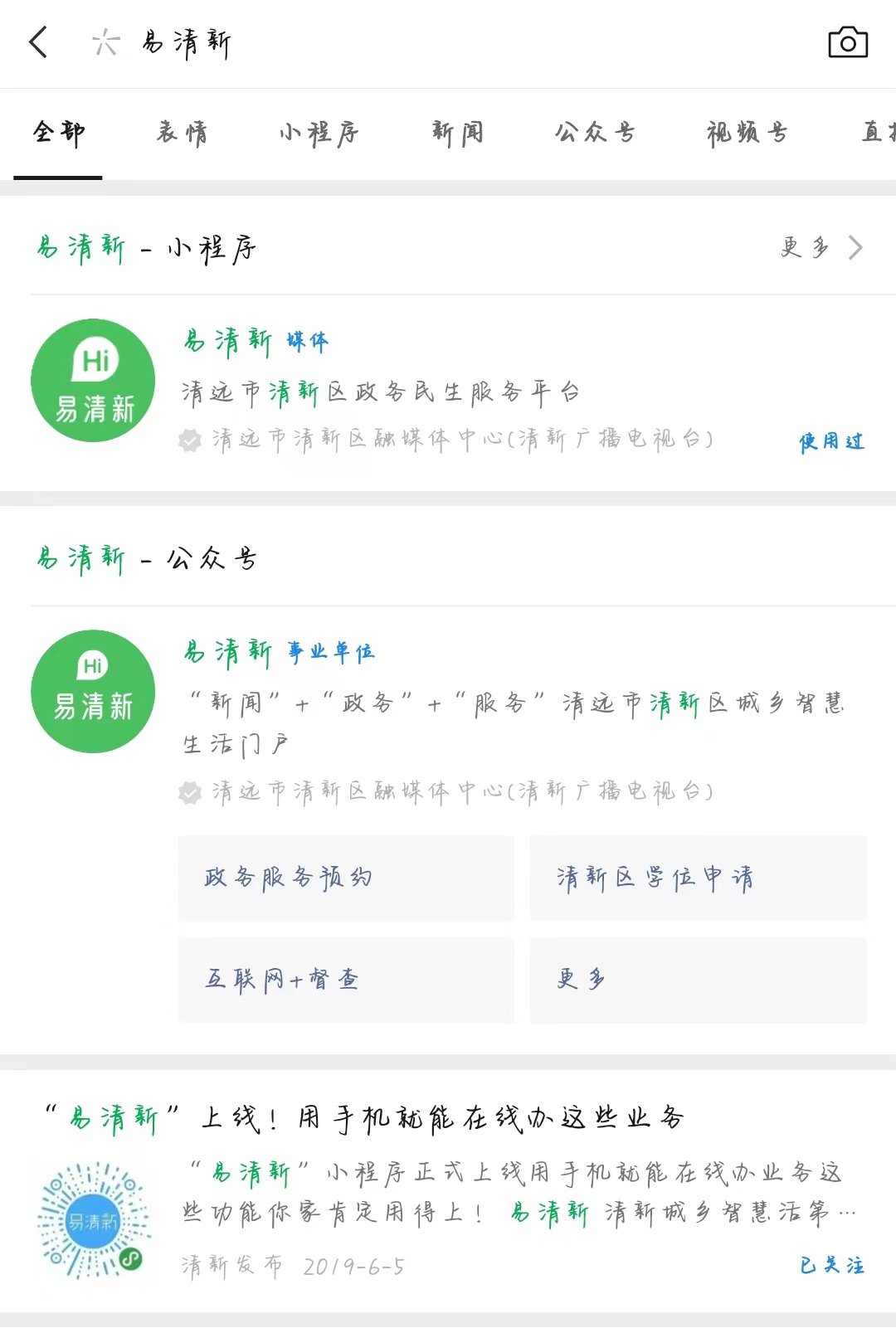Switch to the 公众号 tab
The height and width of the screenshot is (1333, 896).
click(595, 133)
